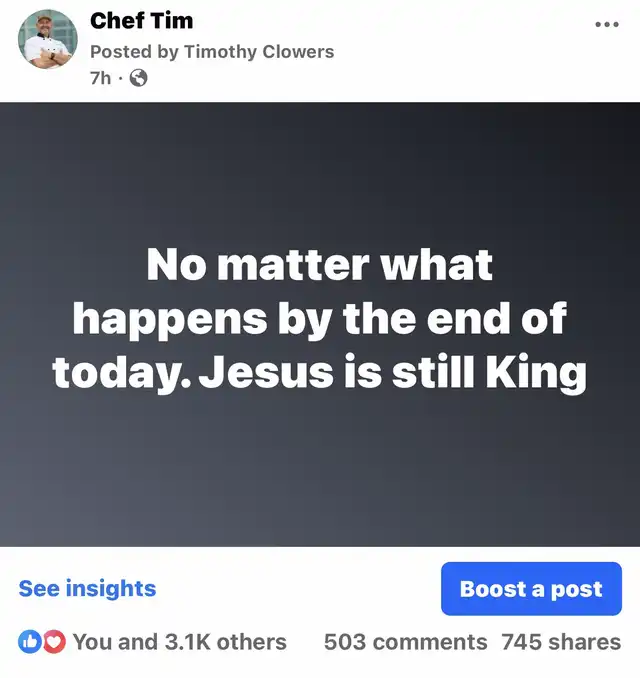View the 745 shares
The height and width of the screenshot is (678, 640).
tap(561, 642)
